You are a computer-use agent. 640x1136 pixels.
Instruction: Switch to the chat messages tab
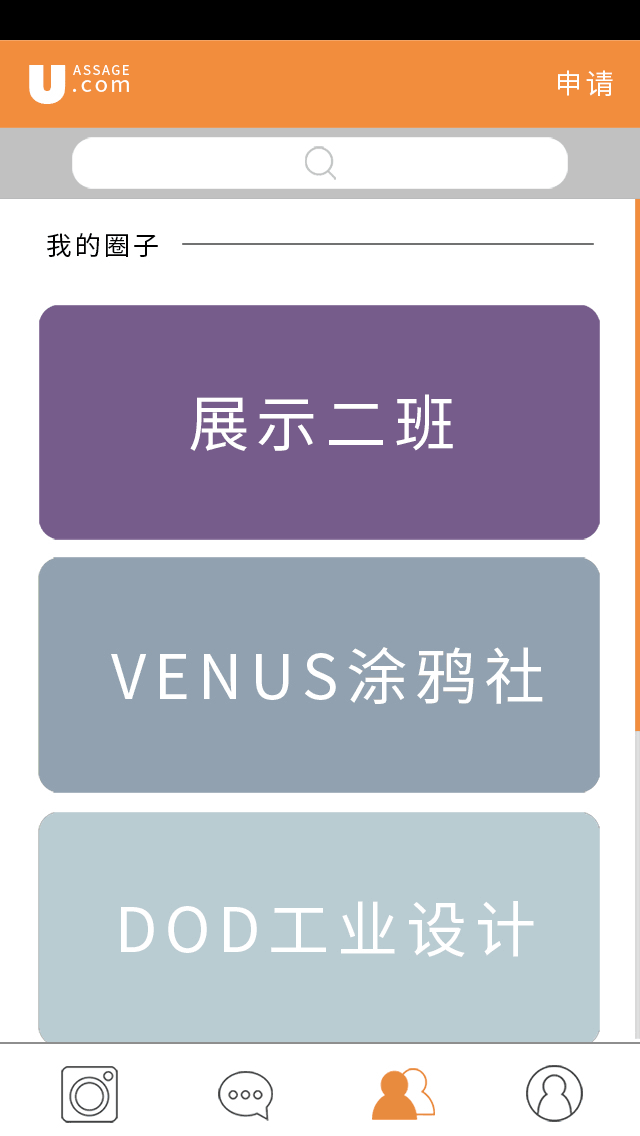pos(245,1094)
